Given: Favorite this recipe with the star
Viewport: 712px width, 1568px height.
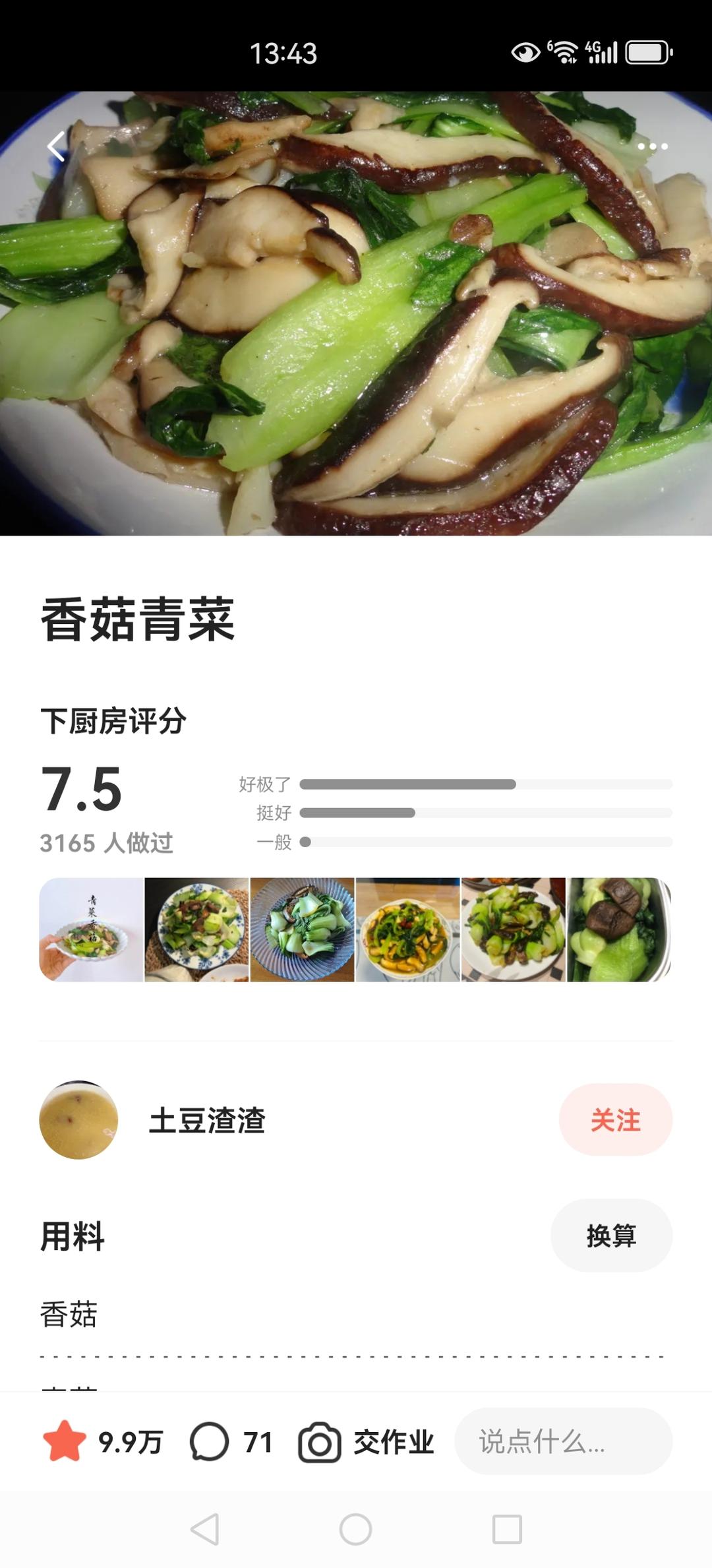Looking at the screenshot, I should point(65,1442).
